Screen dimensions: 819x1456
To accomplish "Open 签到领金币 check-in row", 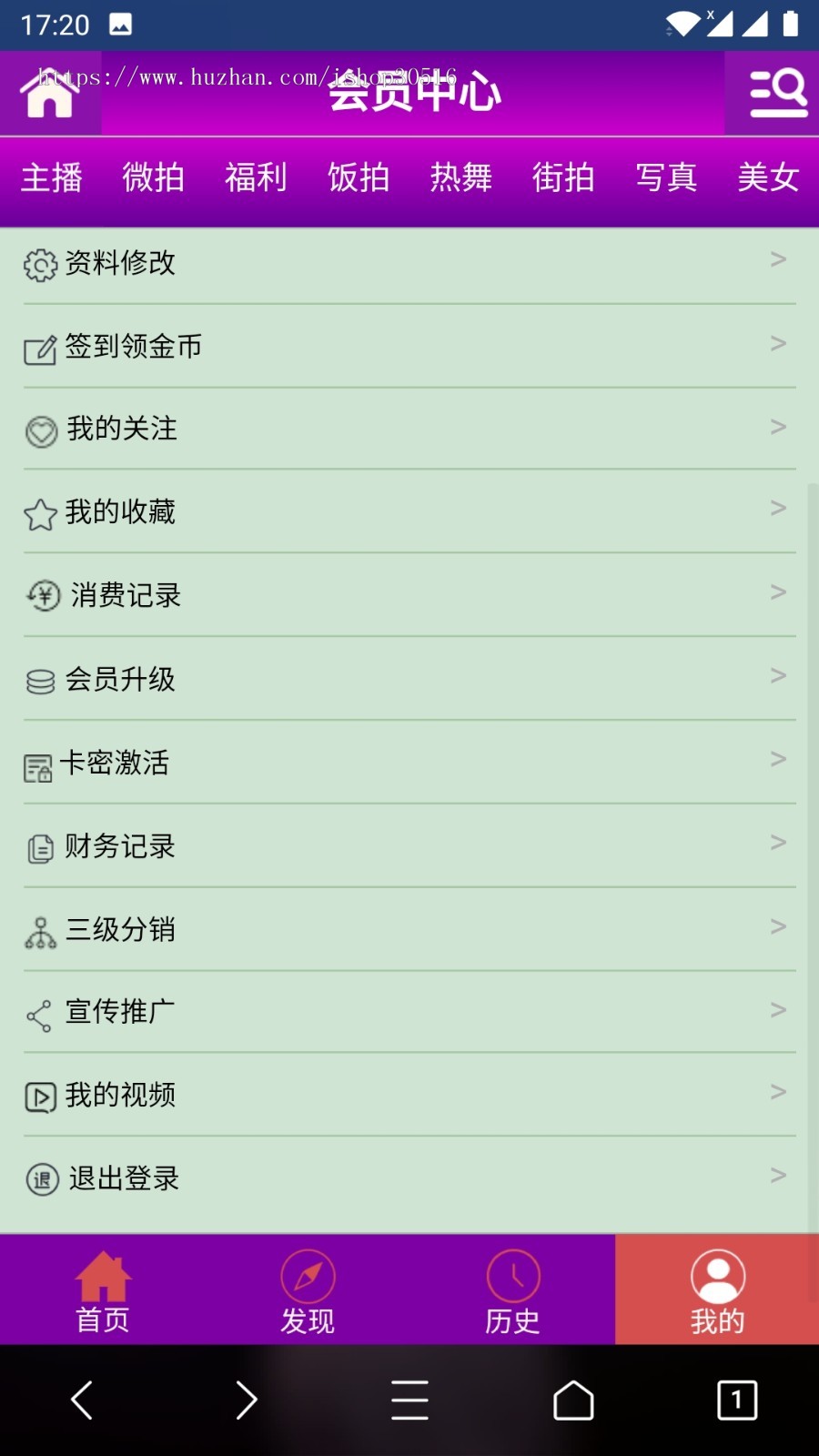I will pyautogui.click(x=409, y=347).
